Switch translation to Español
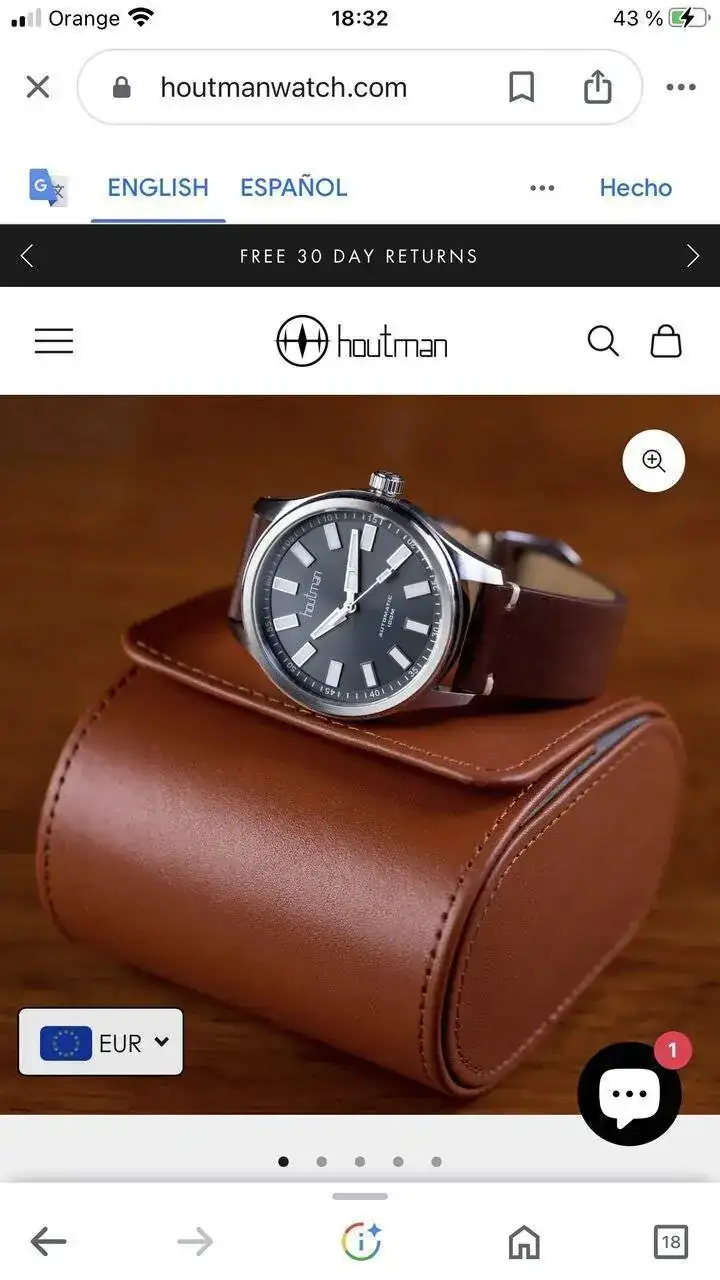 click(x=293, y=187)
